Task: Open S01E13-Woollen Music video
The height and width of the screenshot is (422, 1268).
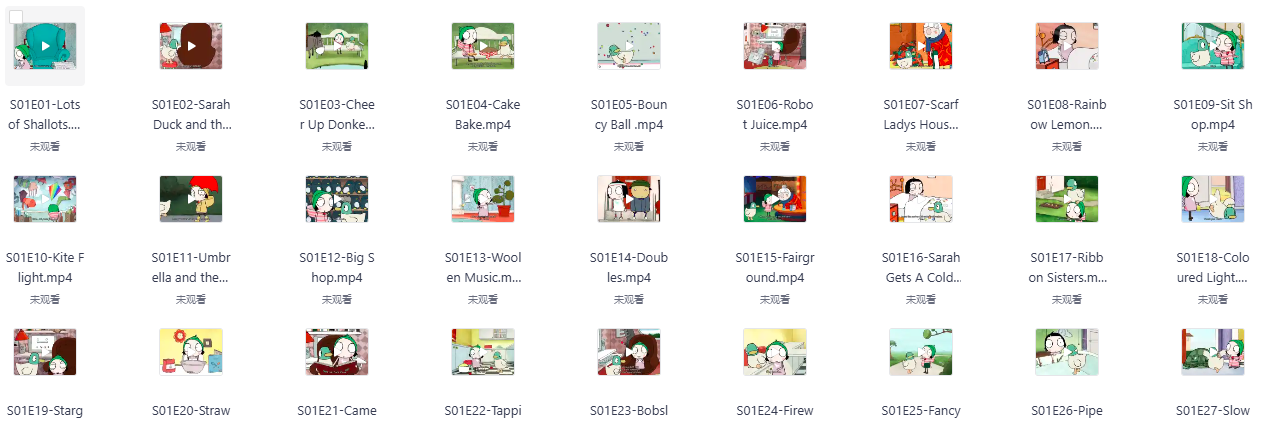Action: [483, 199]
